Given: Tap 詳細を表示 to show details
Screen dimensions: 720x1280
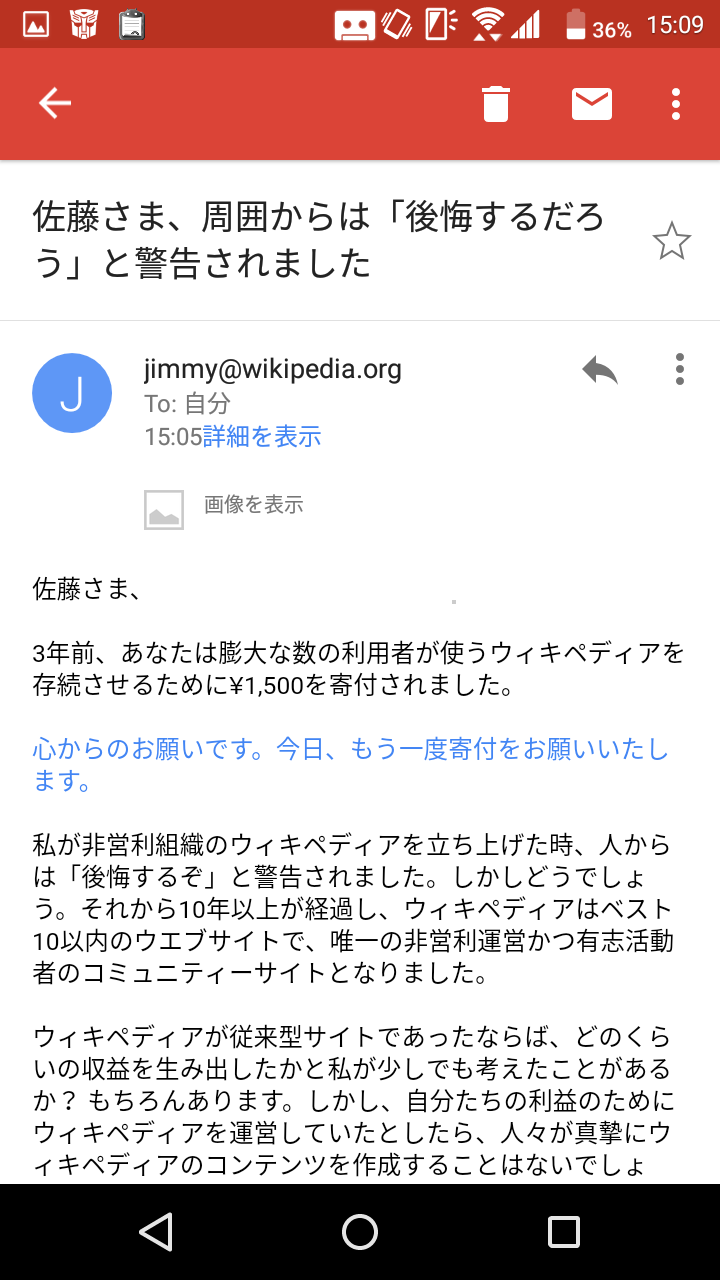Looking at the screenshot, I should coord(262,436).
